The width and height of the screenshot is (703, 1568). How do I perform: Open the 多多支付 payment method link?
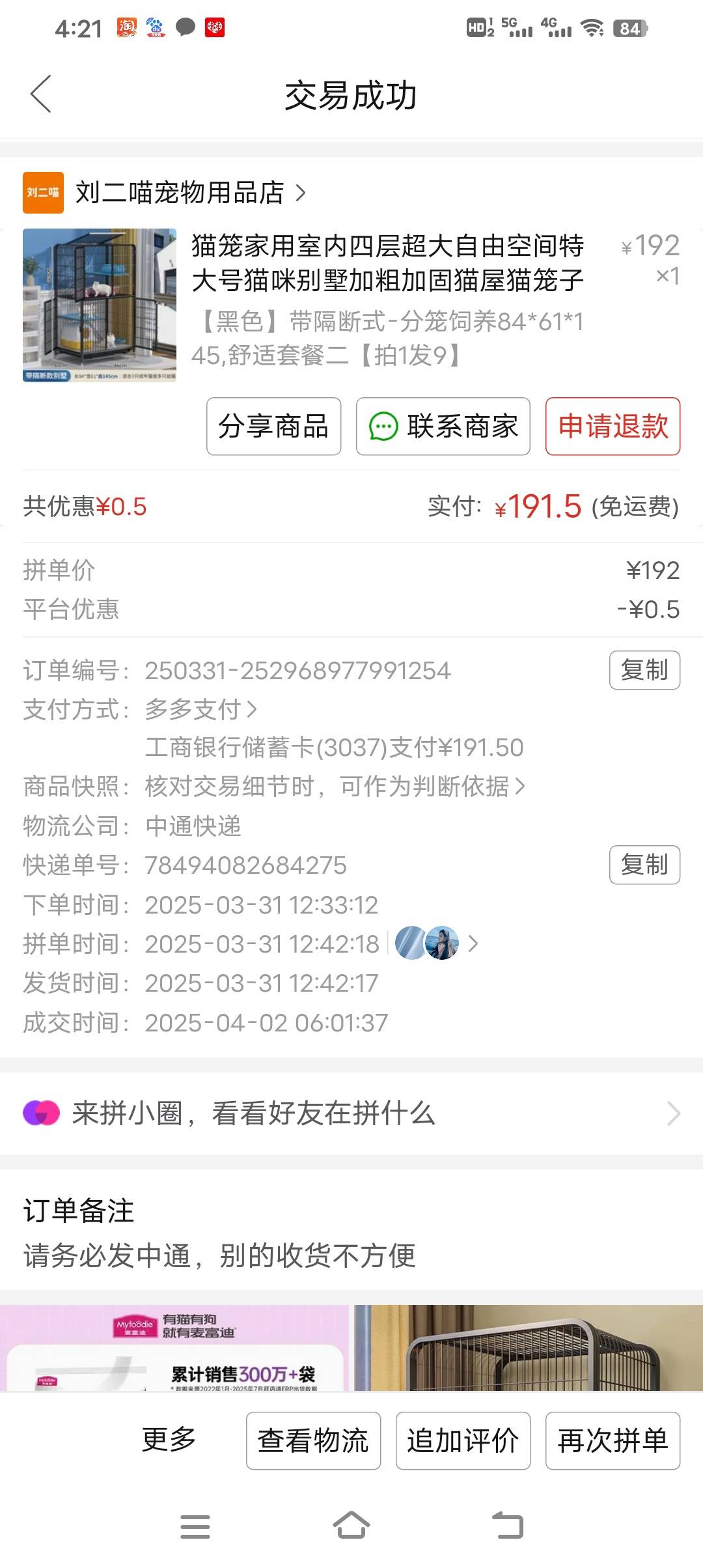click(x=200, y=709)
